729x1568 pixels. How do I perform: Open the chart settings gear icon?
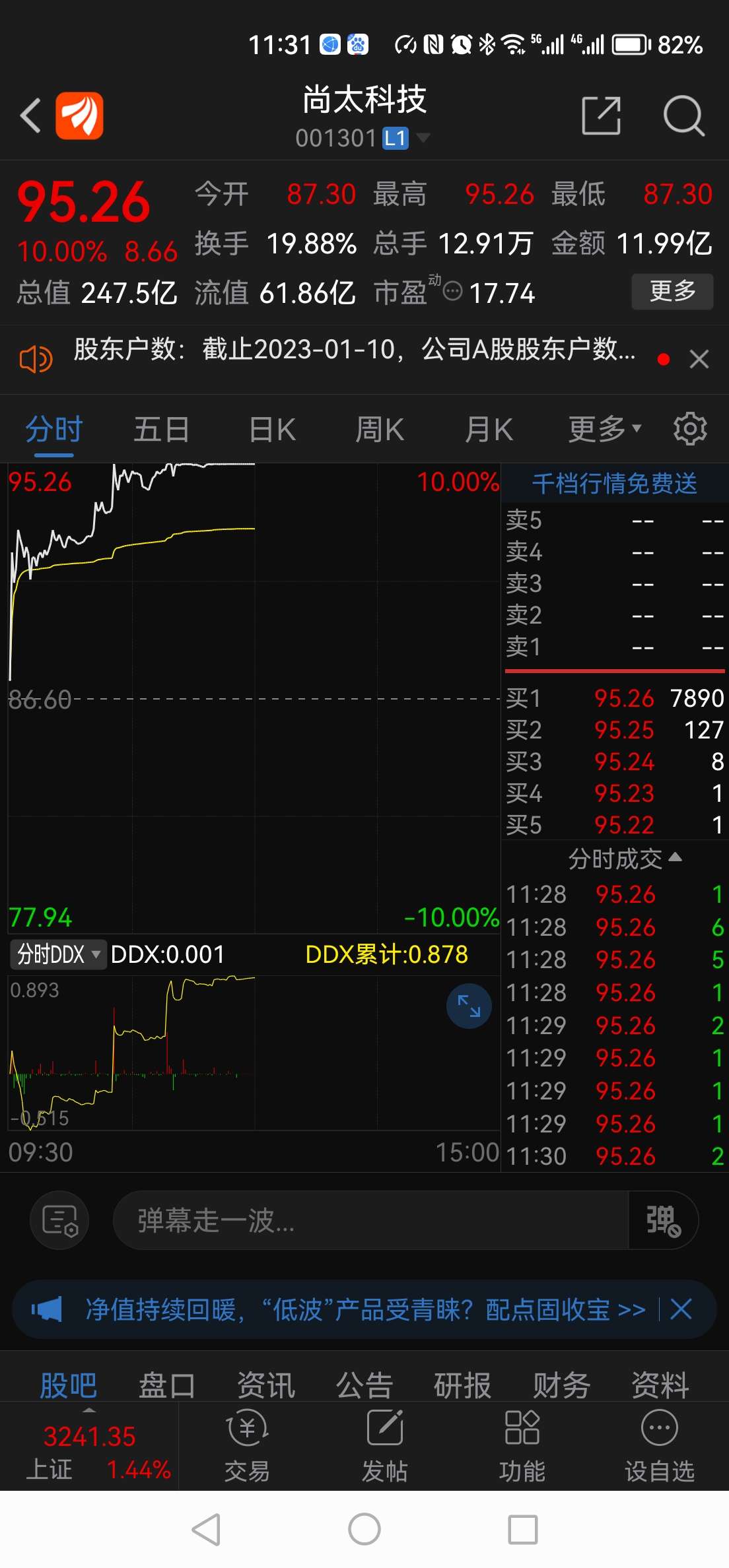[689, 428]
